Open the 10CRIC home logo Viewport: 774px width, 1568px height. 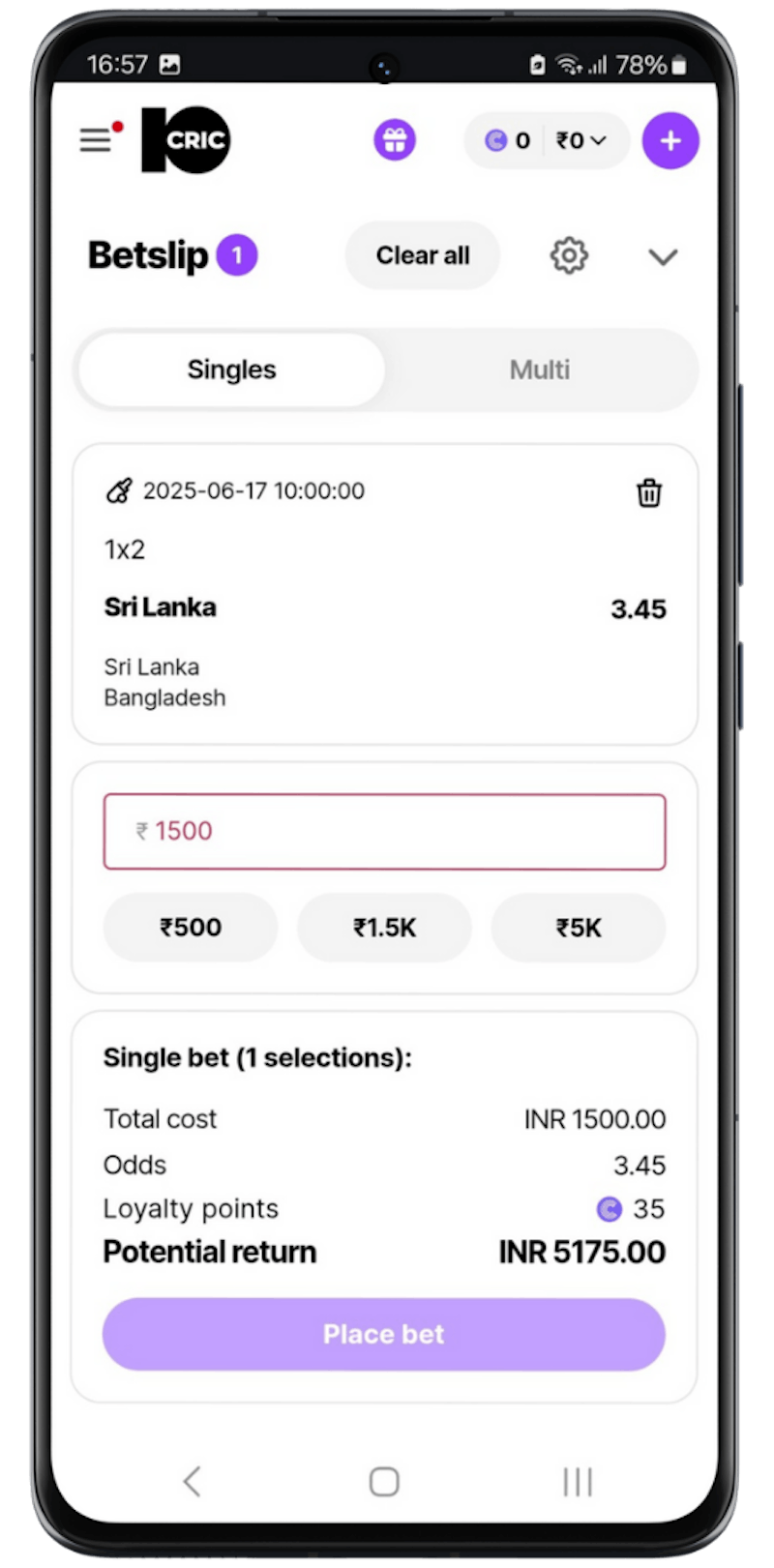186,140
